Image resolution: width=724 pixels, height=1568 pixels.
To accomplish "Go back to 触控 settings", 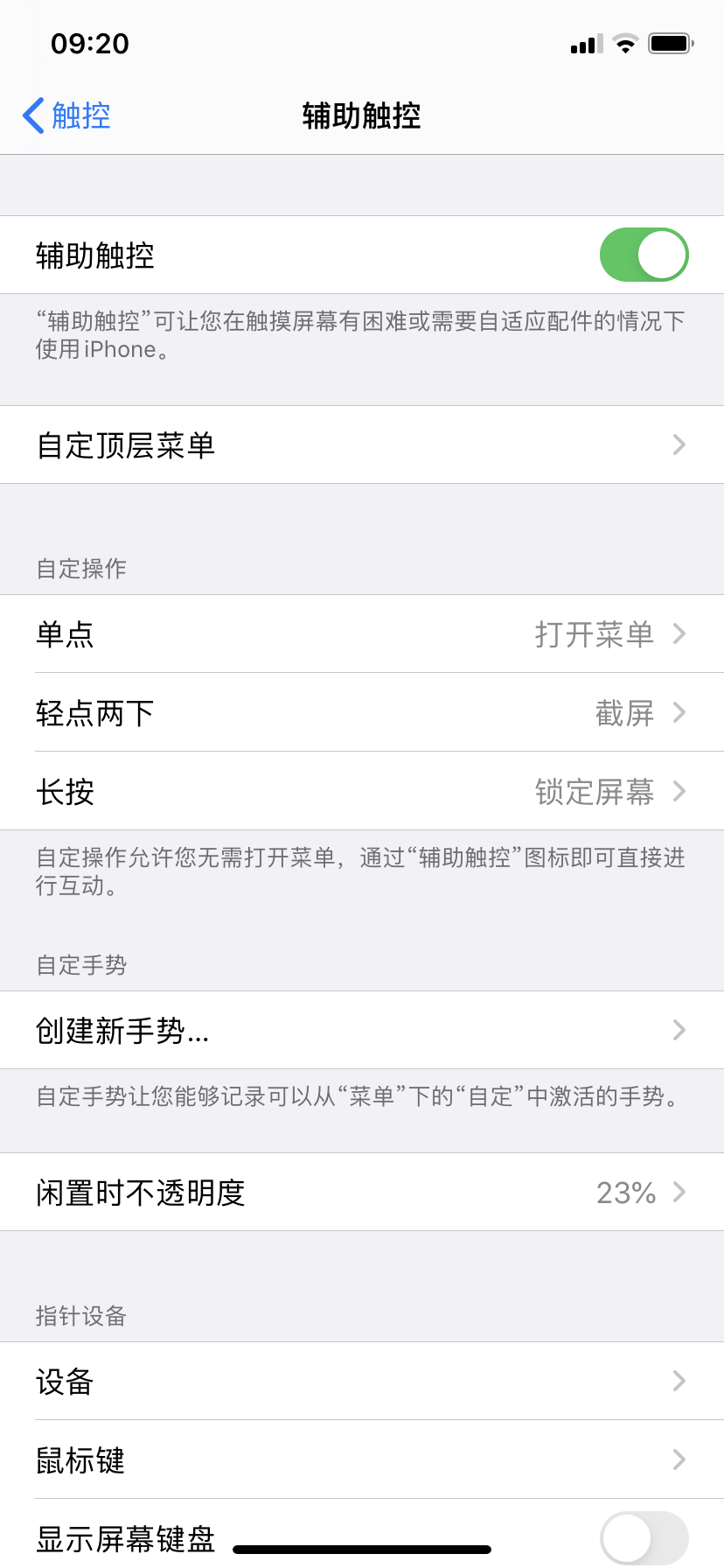I will click(x=67, y=115).
